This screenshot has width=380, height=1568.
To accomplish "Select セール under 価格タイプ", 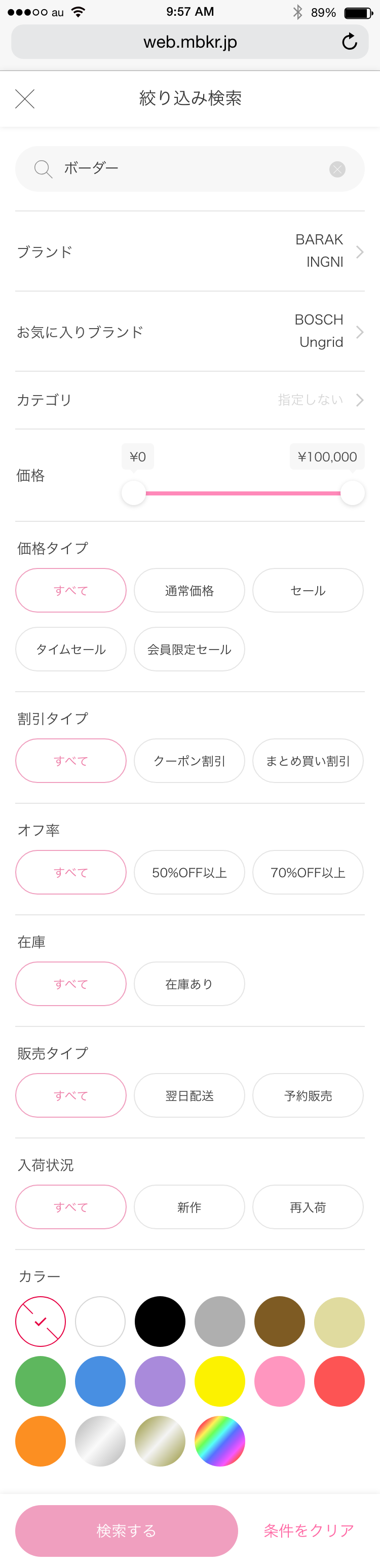I will (x=308, y=590).
